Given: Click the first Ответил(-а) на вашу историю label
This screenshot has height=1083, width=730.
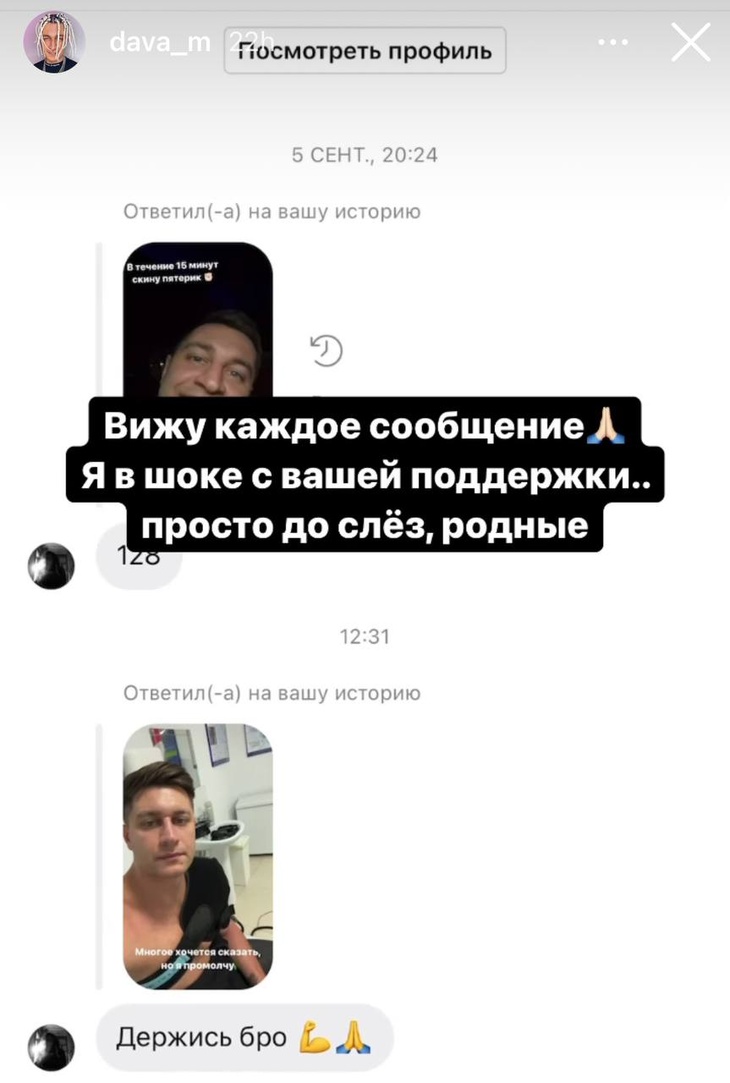Looking at the screenshot, I should 272,211.
